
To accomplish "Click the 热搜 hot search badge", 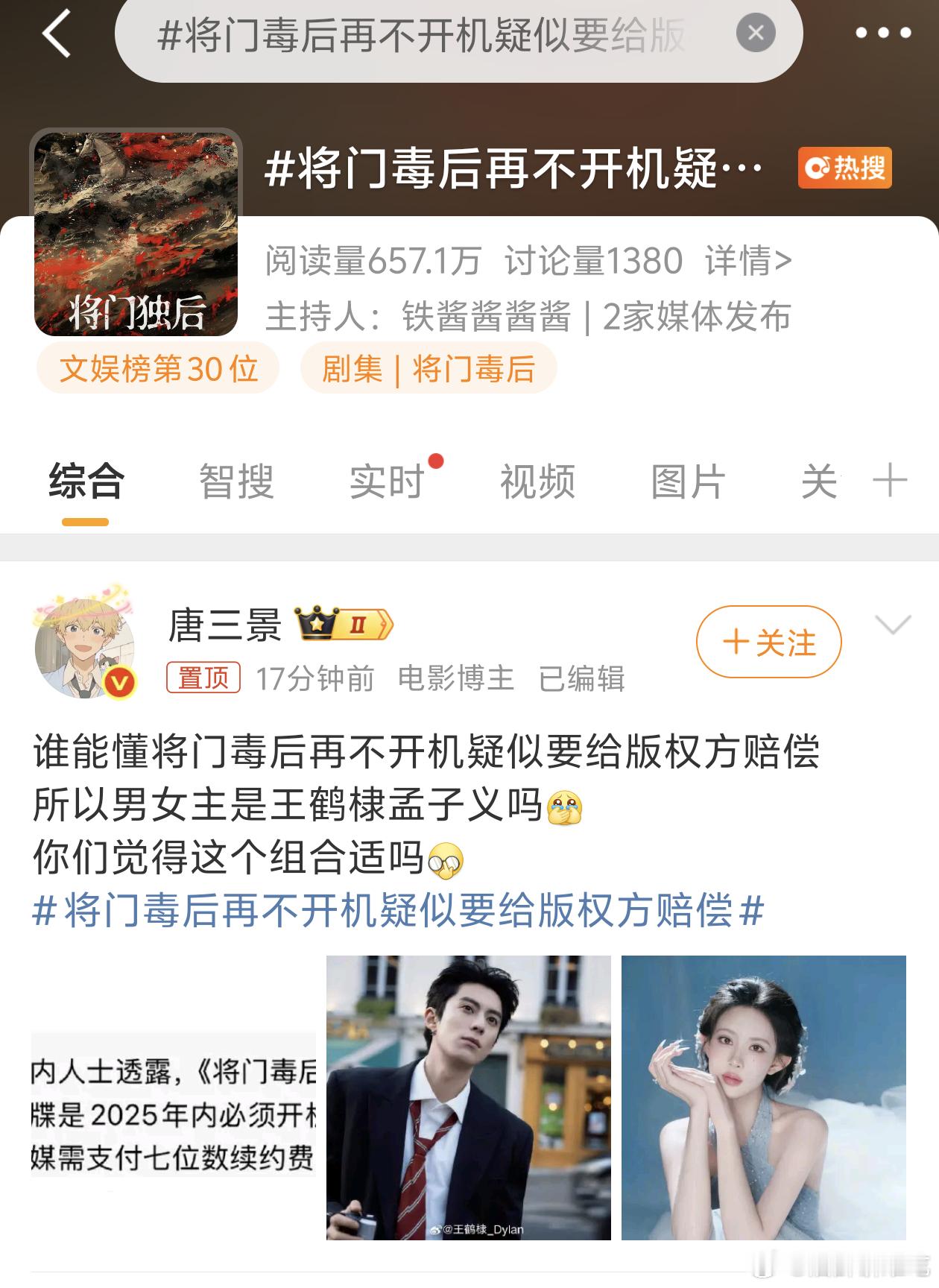I will point(844,170).
